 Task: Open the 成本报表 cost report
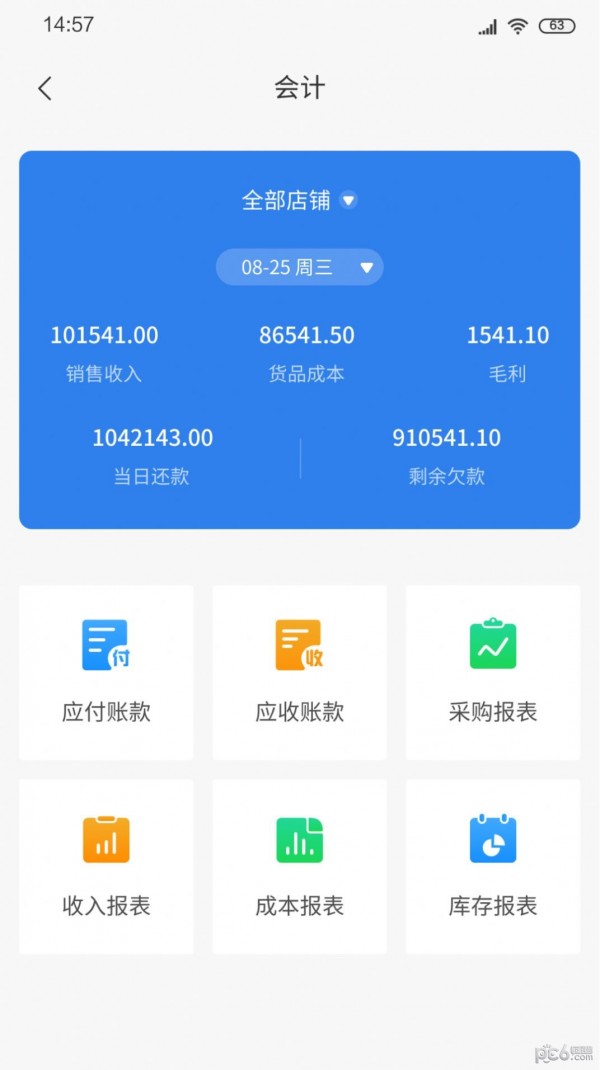pos(299,866)
